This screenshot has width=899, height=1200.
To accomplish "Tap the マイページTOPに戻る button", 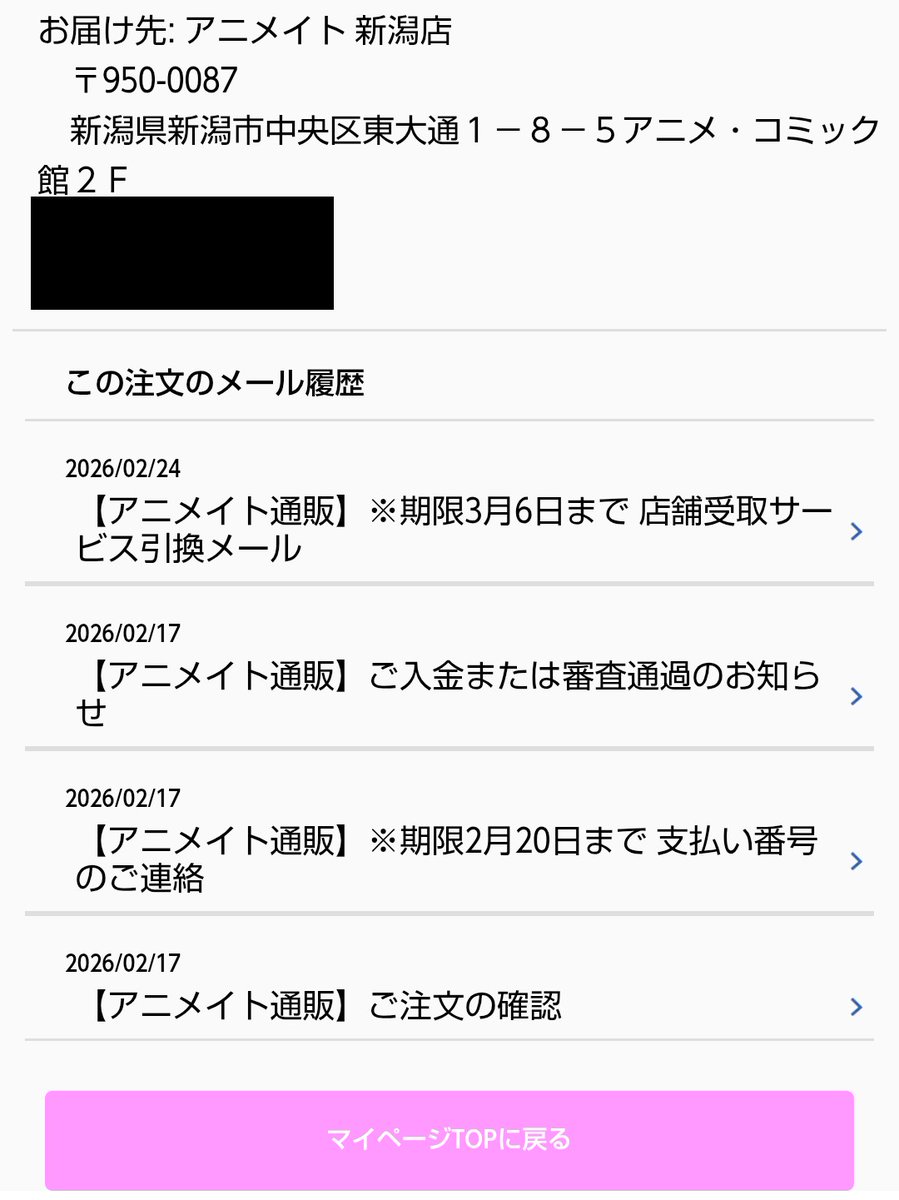I will (x=449, y=1138).
